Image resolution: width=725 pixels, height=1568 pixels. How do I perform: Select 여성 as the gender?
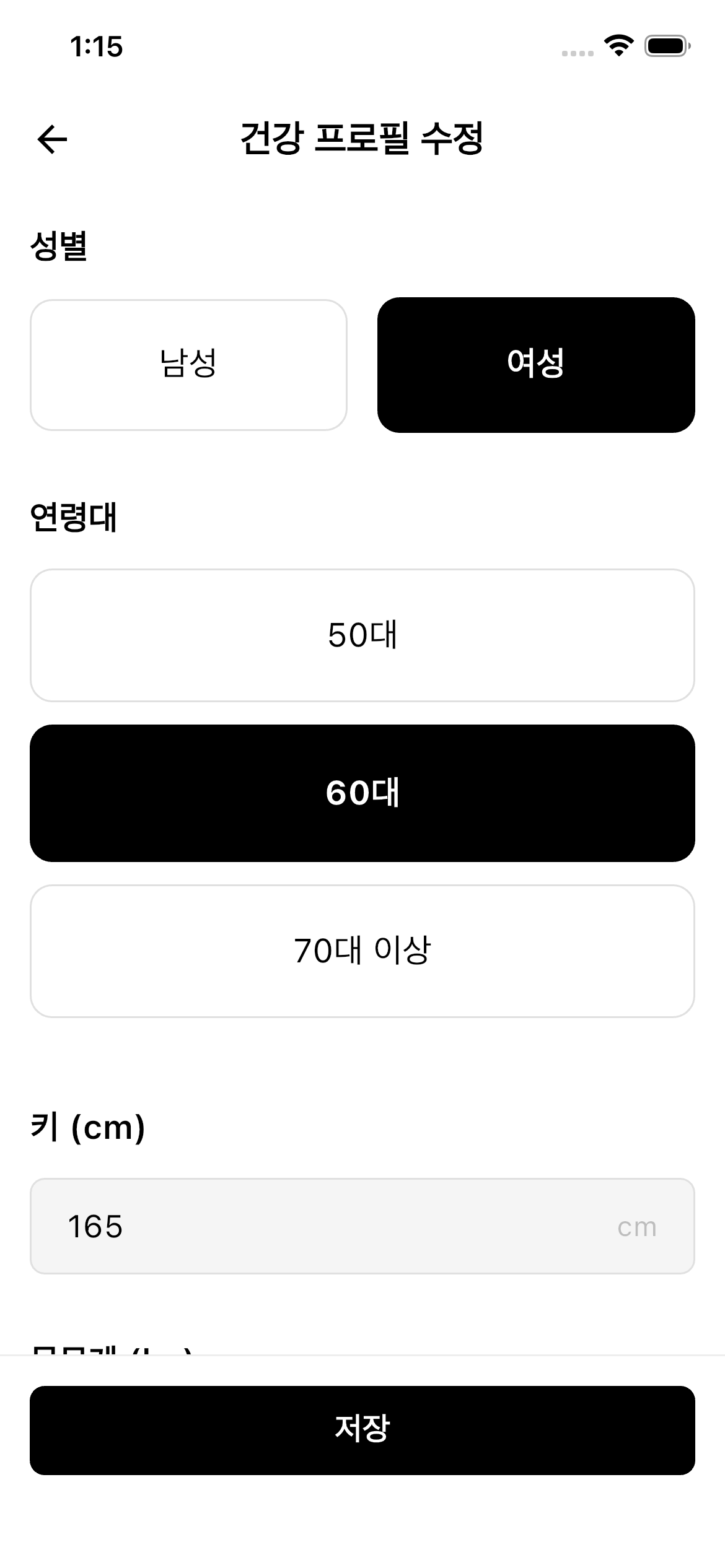click(536, 365)
